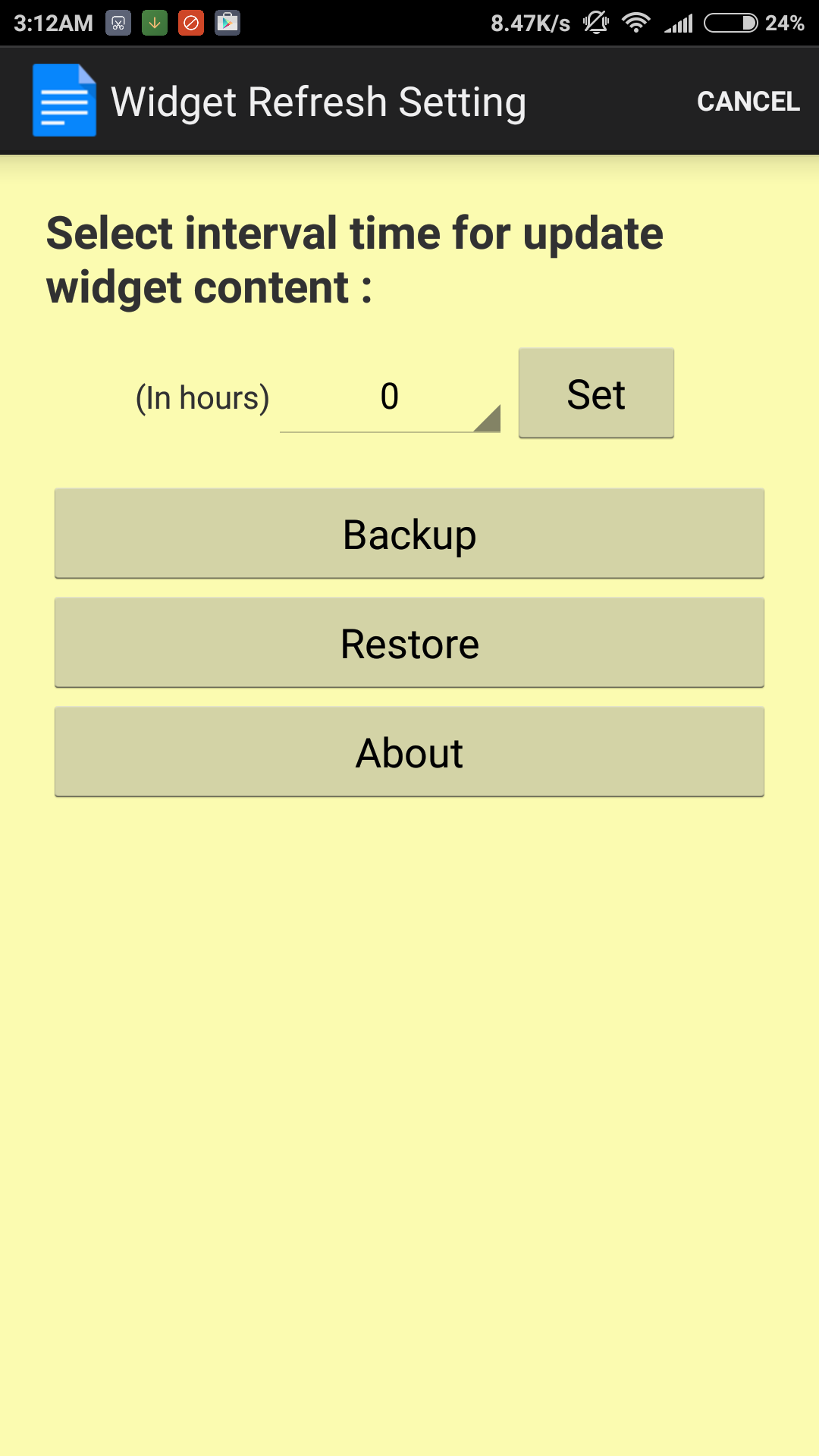Tap the Restore button
The height and width of the screenshot is (1456, 819).
coord(409,643)
